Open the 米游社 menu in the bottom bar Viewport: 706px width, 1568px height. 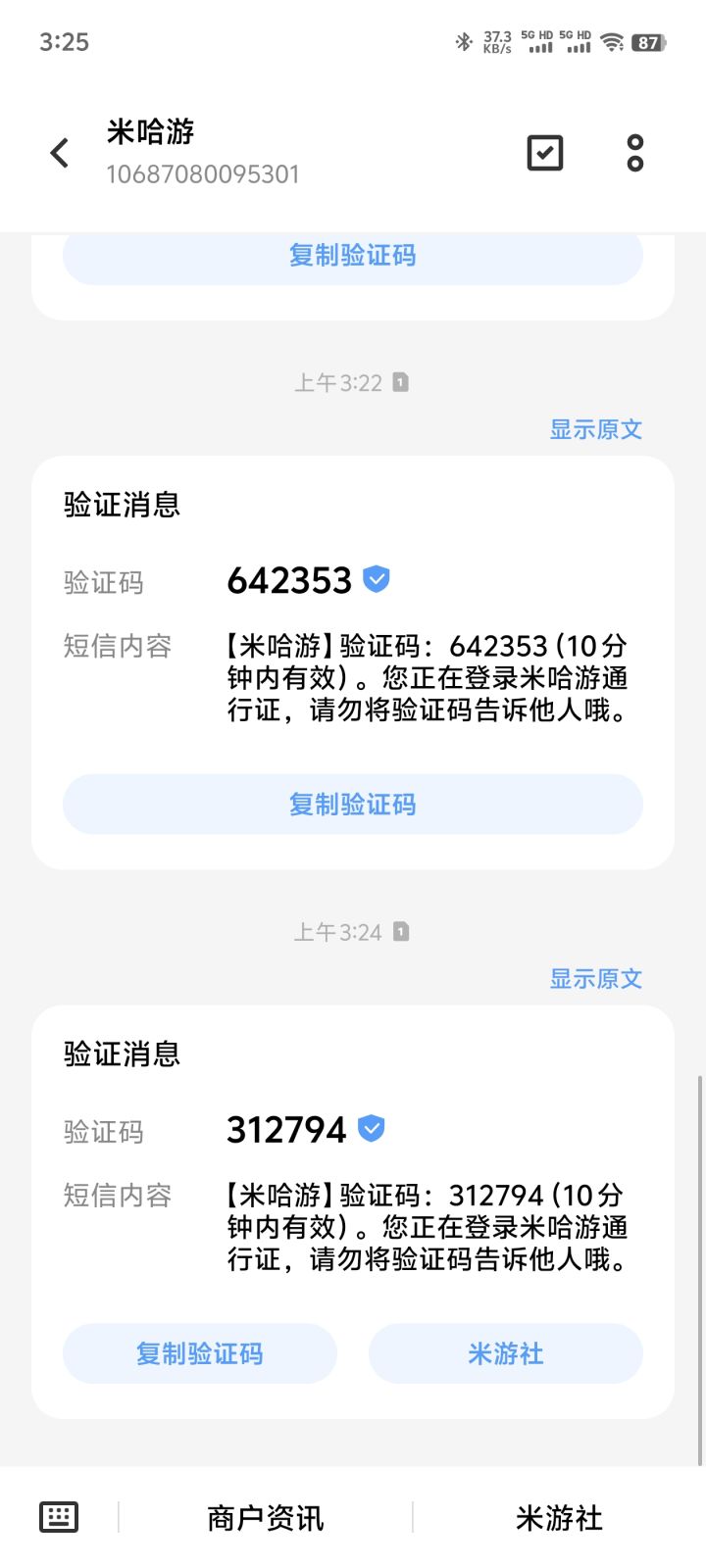[559, 1518]
